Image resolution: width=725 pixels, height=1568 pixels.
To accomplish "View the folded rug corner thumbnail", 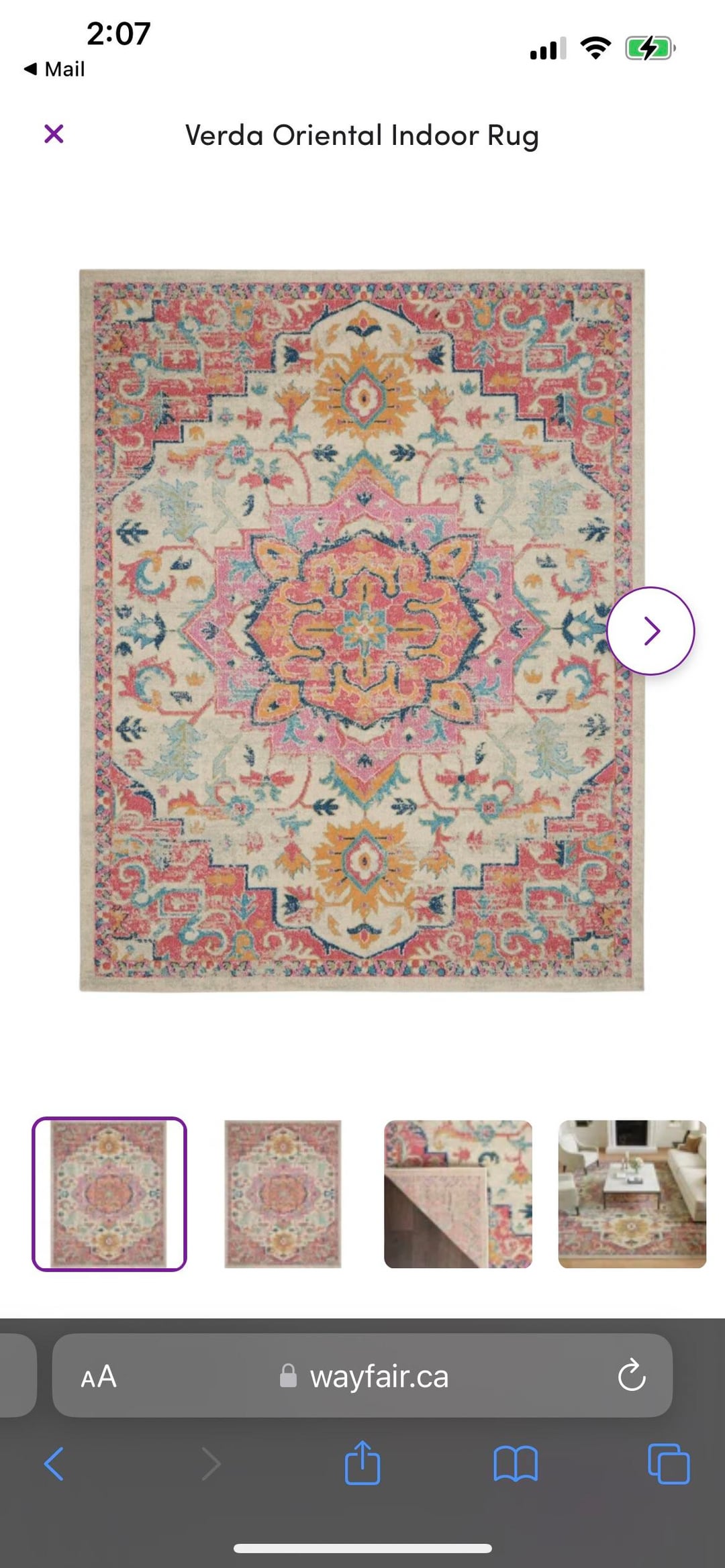I will [458, 1194].
